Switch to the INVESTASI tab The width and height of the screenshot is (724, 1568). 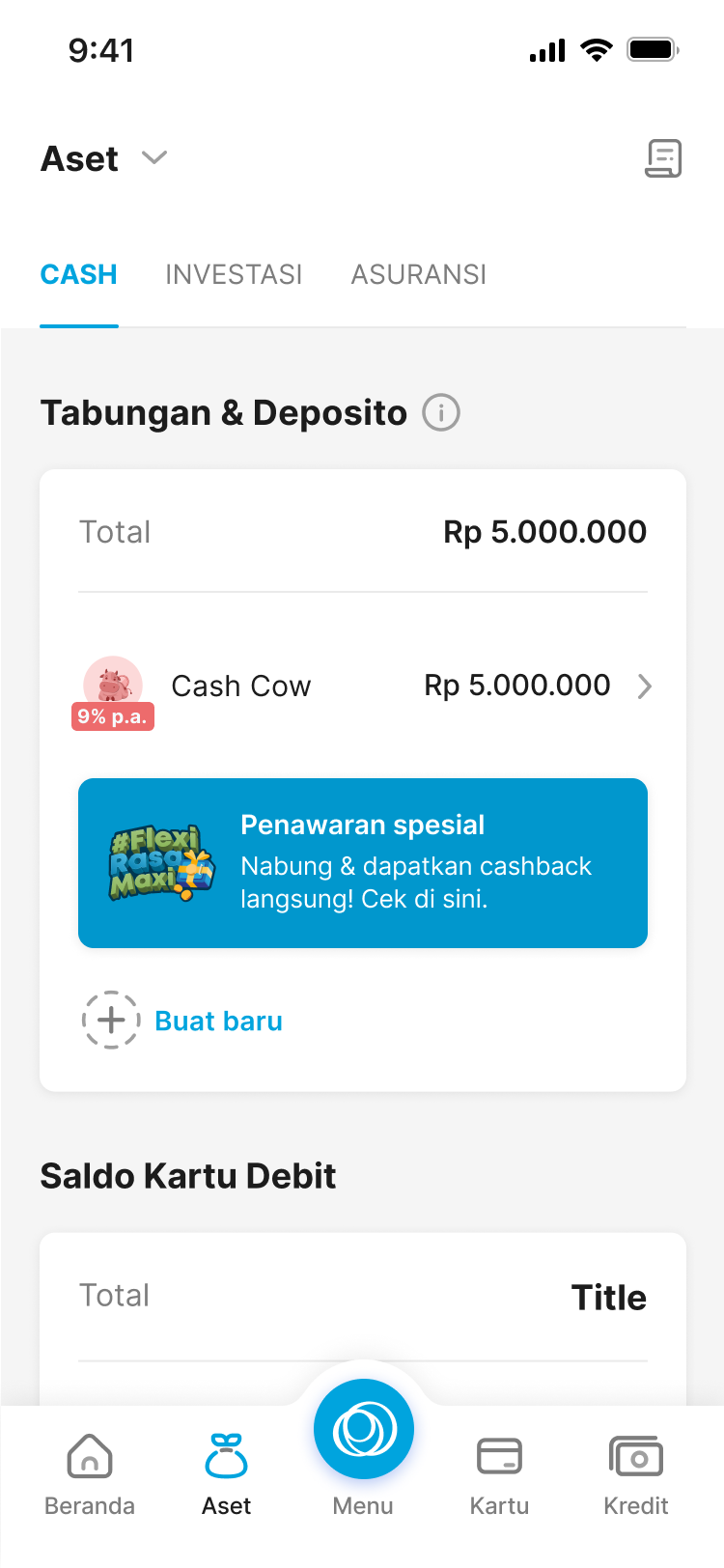click(234, 274)
